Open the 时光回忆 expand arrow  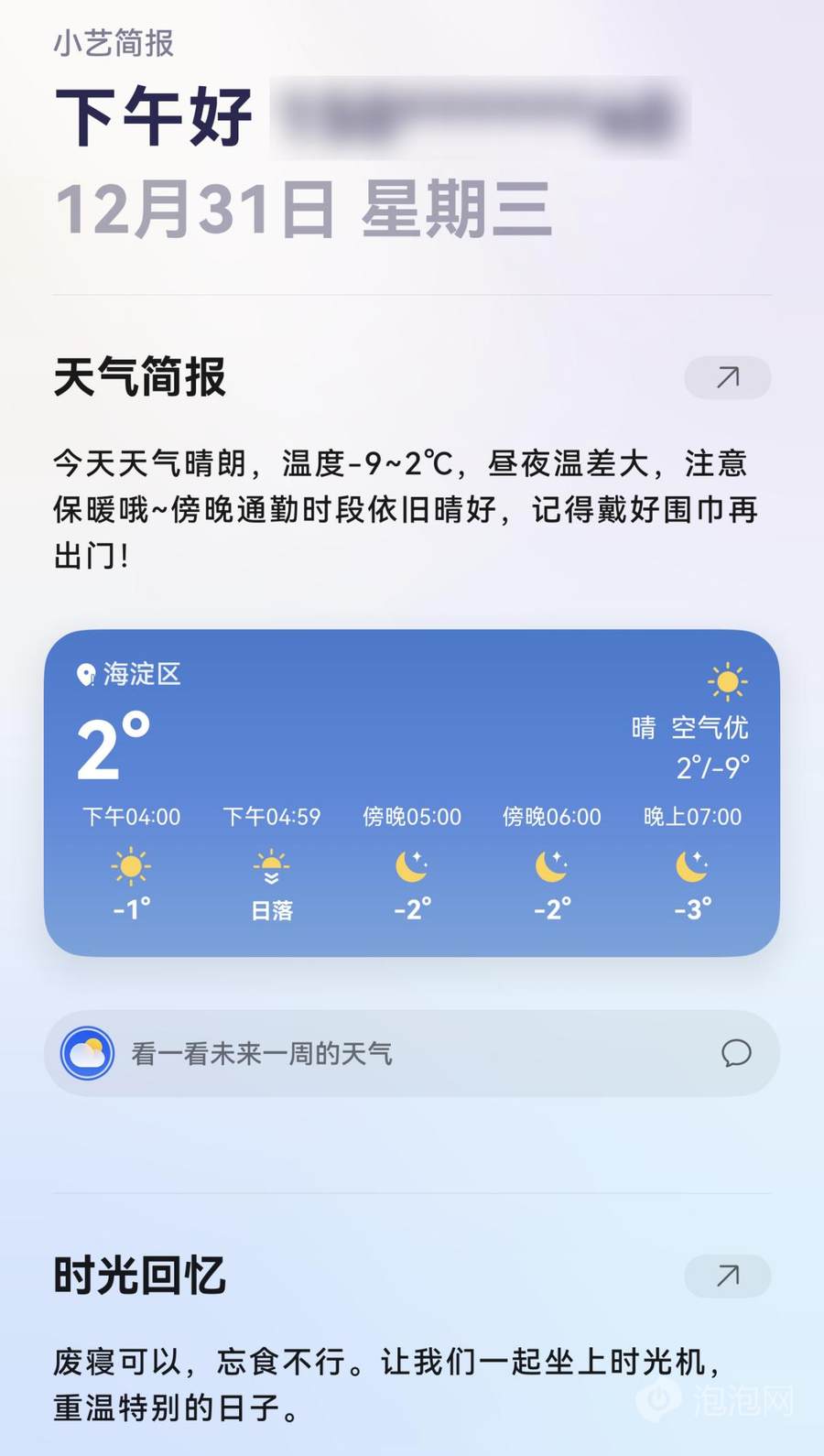727,1276
